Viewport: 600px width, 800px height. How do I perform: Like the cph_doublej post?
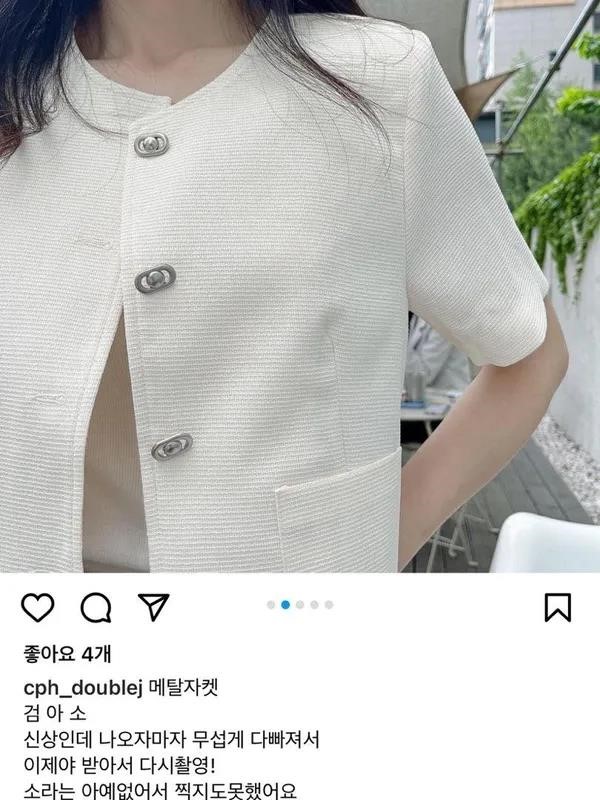click(x=37, y=607)
